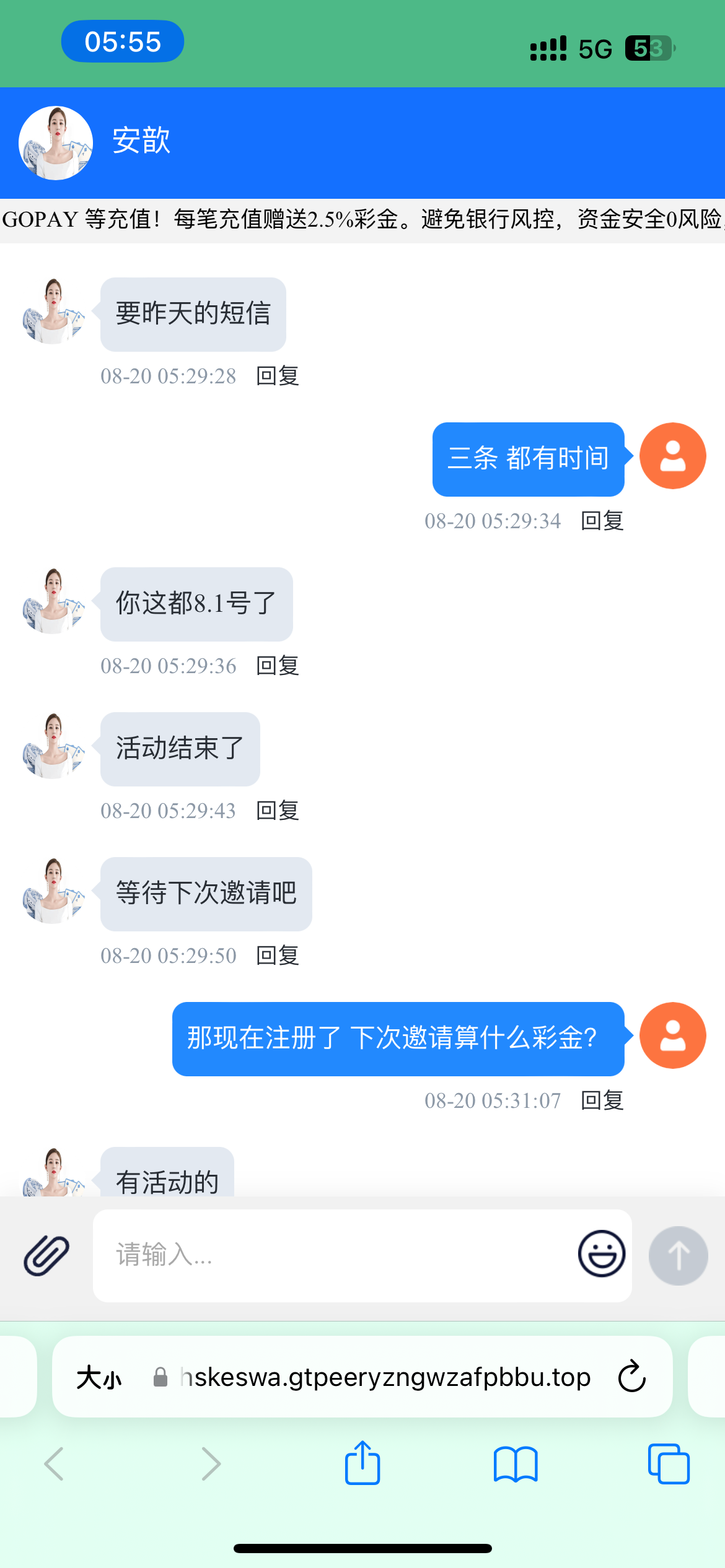Reply to the message 你这都8.1号了
This screenshot has height=1568, width=725.
click(278, 666)
